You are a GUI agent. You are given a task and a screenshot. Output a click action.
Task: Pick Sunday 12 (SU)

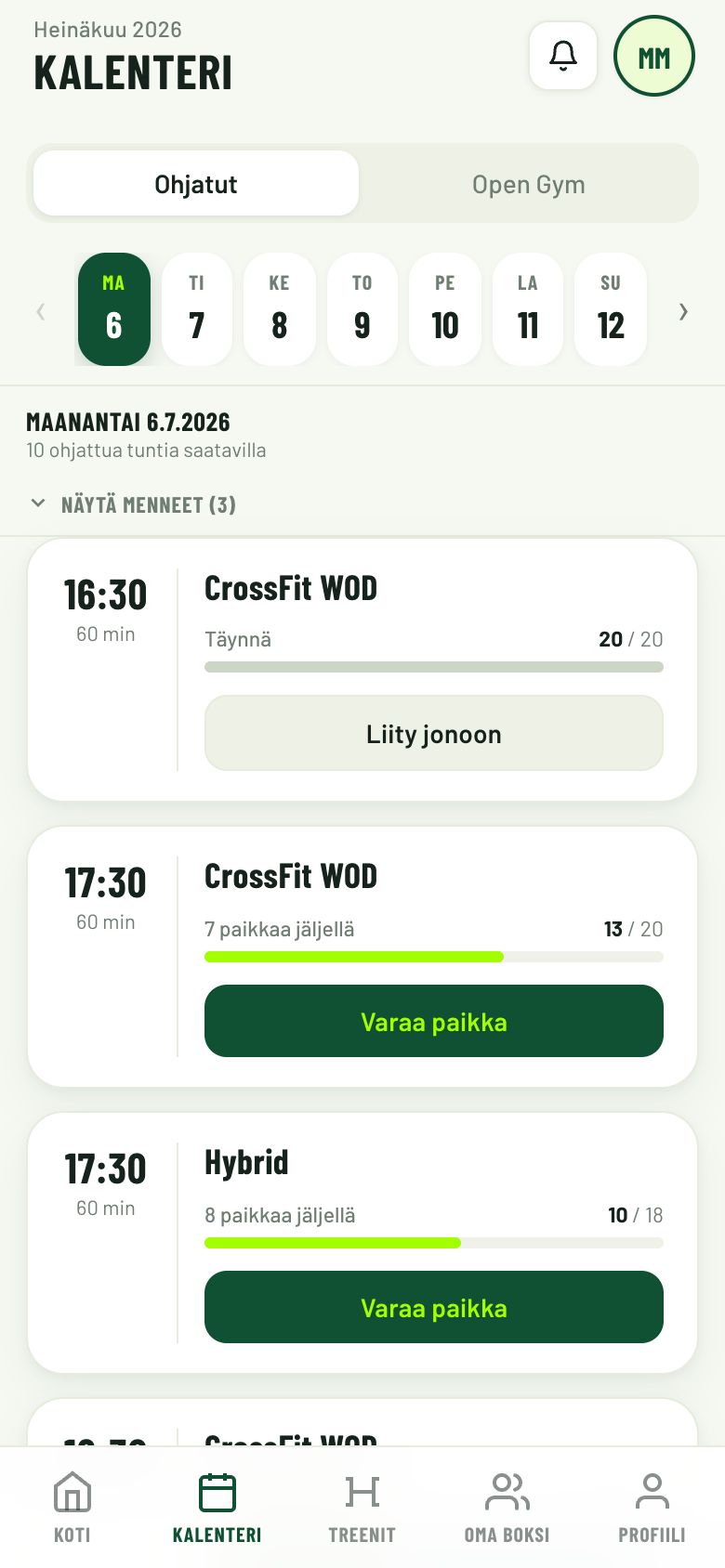pos(611,309)
